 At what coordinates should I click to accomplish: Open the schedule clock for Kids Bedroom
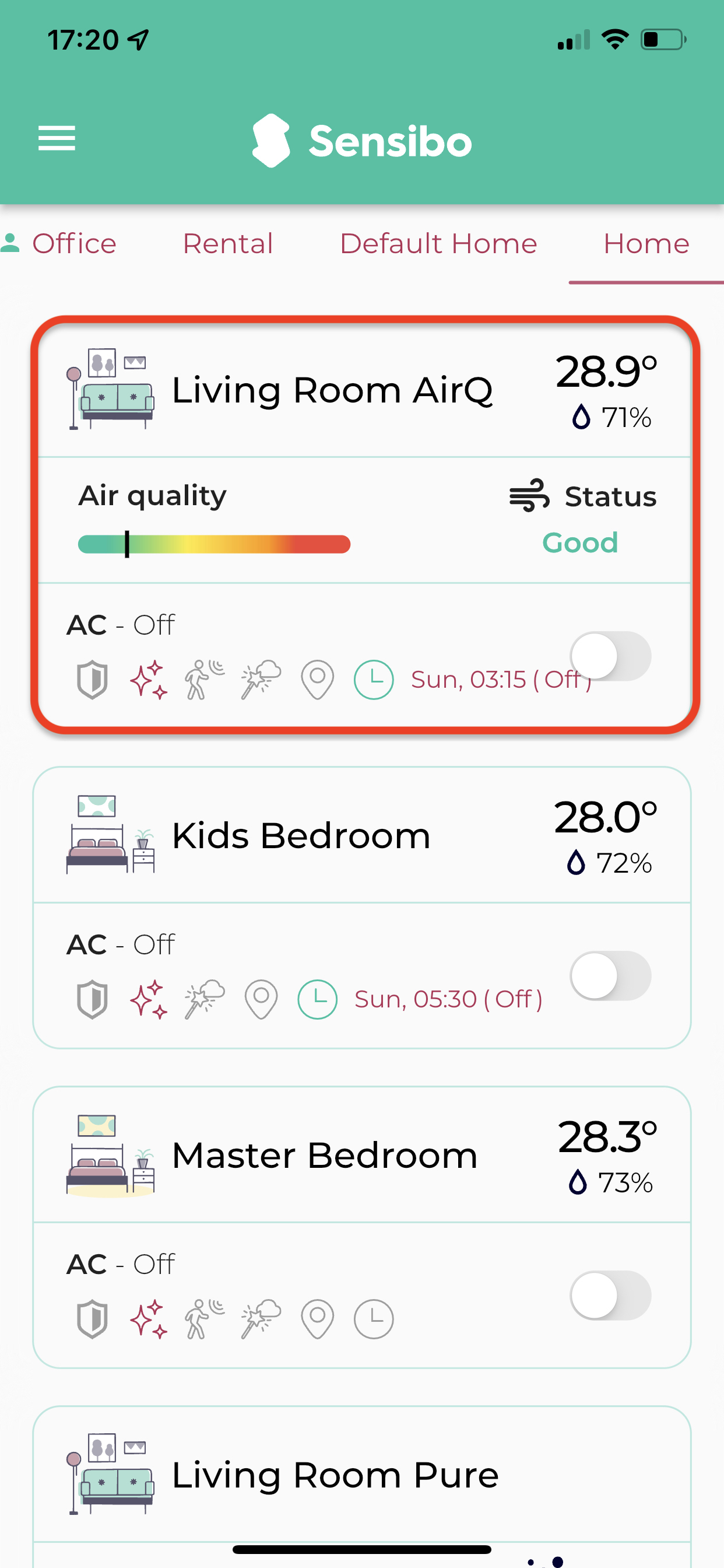pyautogui.click(x=317, y=999)
